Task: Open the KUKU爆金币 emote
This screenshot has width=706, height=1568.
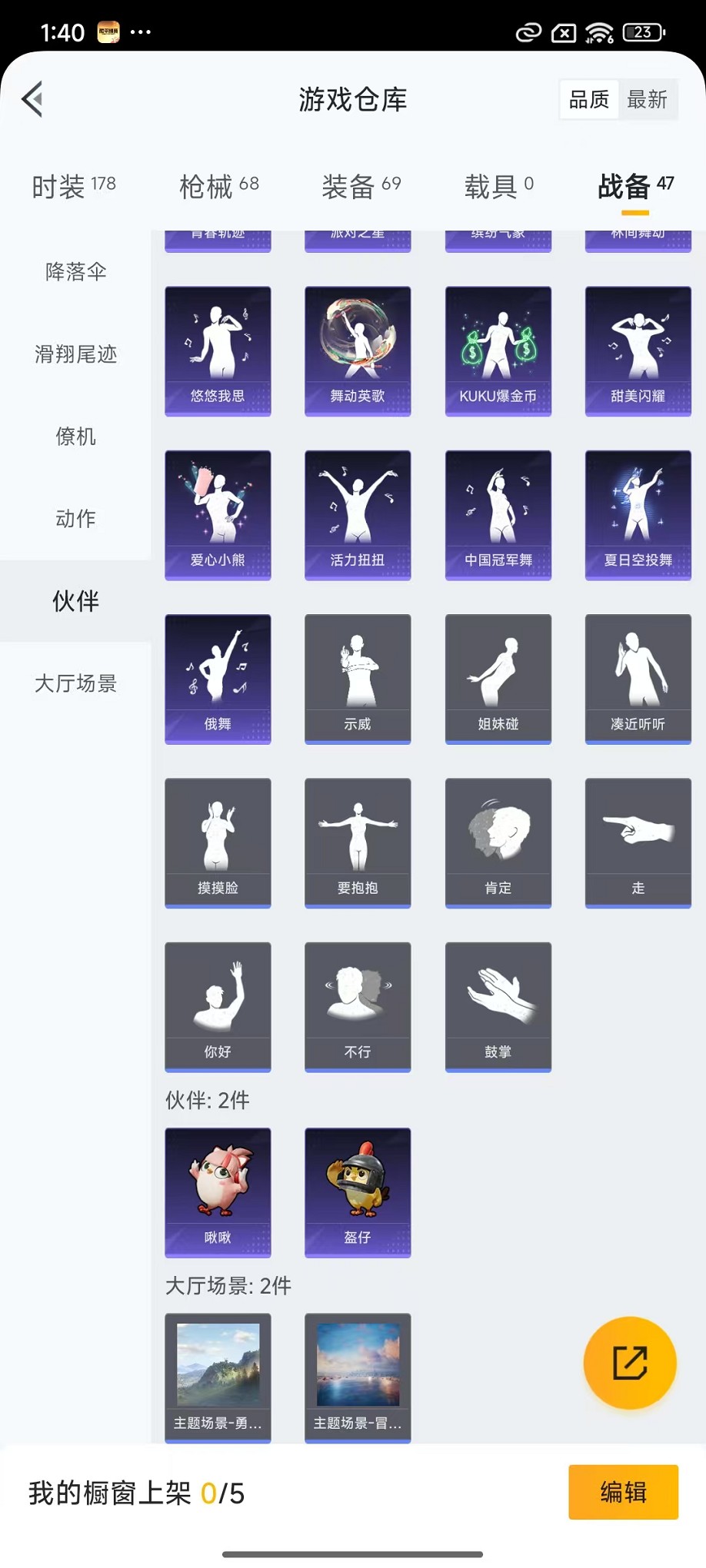Action: [x=498, y=350]
